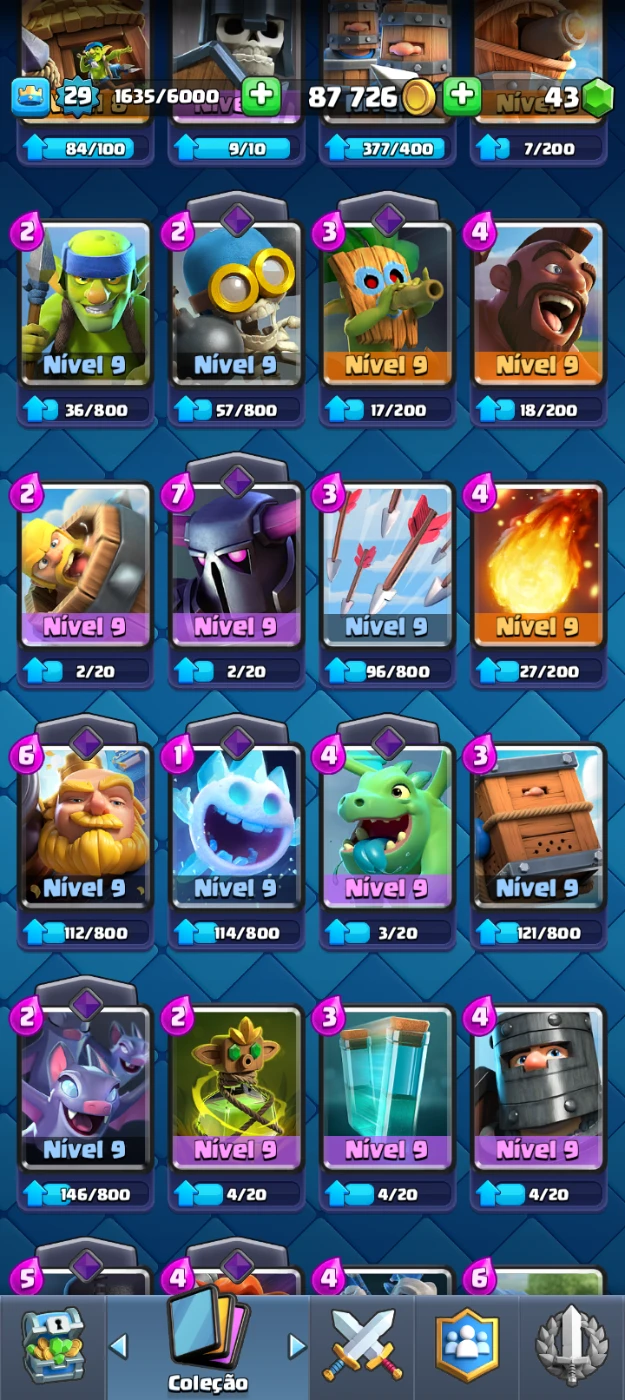This screenshot has height=1400, width=625.
Task: Open the Clan social tab
Action: [x=467, y=1347]
